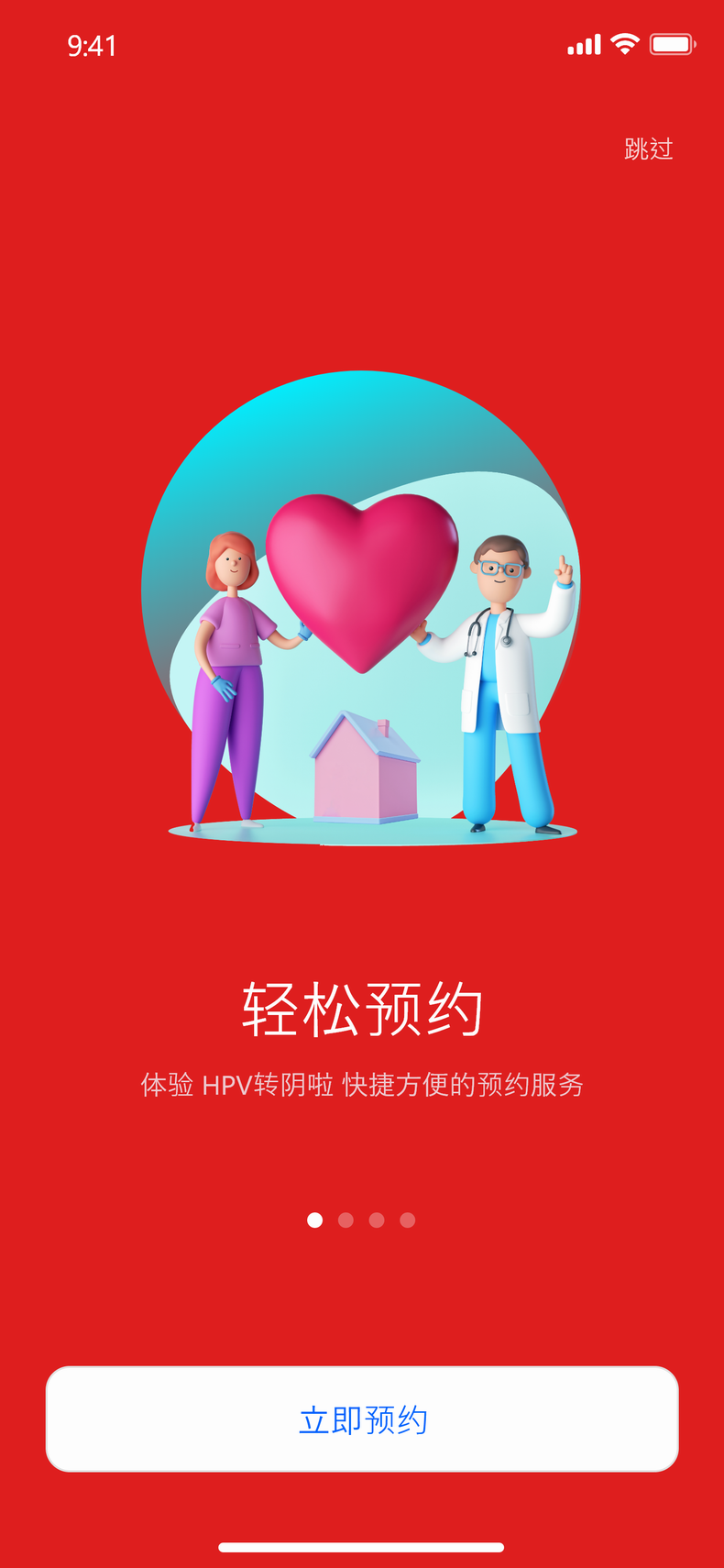Tap the 立即预约 button
Image resolution: width=724 pixels, height=1568 pixels.
pyautogui.click(x=362, y=1419)
